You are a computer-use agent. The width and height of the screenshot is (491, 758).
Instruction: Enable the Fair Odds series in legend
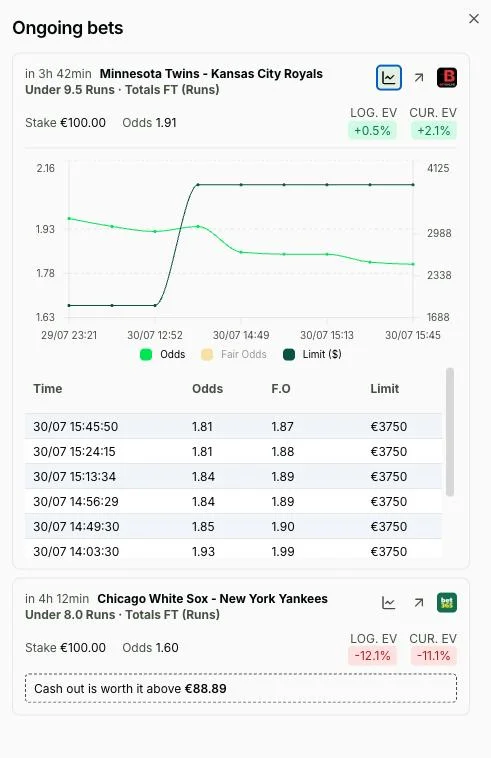click(234, 354)
